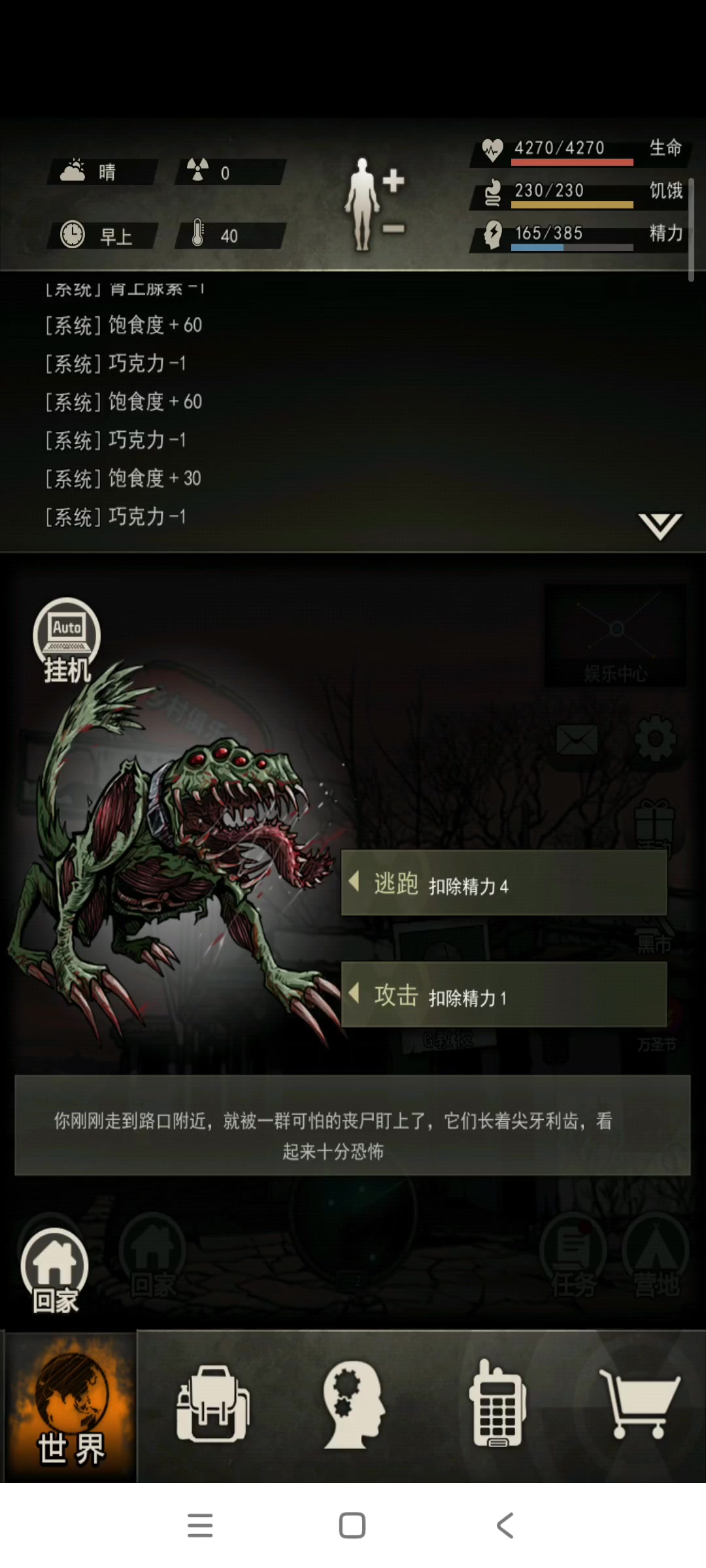
Task: Expand the system log with the down arrow
Action: (660, 526)
